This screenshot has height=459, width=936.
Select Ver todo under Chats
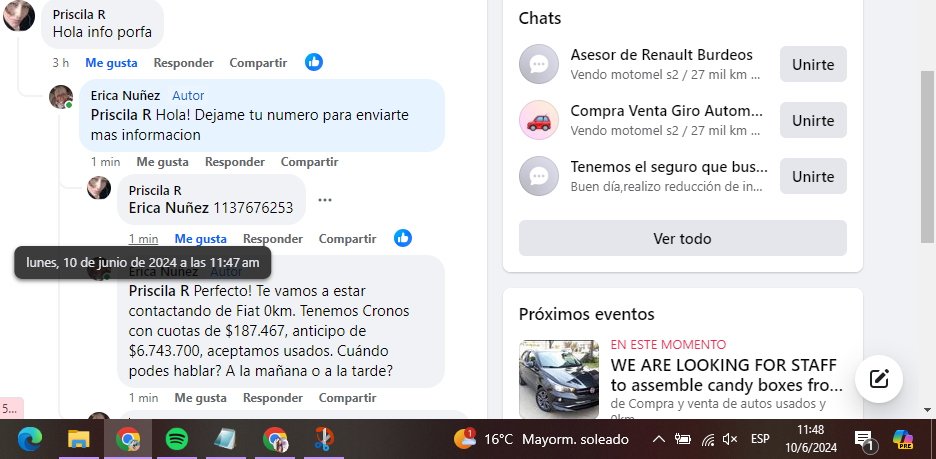[x=682, y=239]
